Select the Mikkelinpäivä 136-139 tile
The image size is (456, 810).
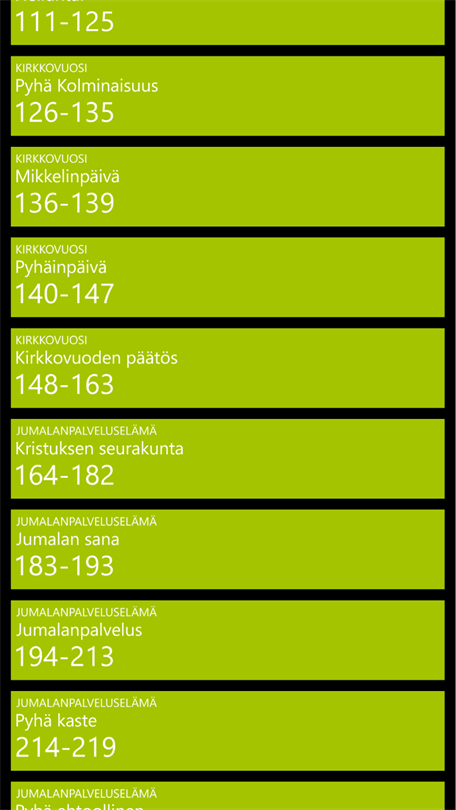[x=228, y=186]
